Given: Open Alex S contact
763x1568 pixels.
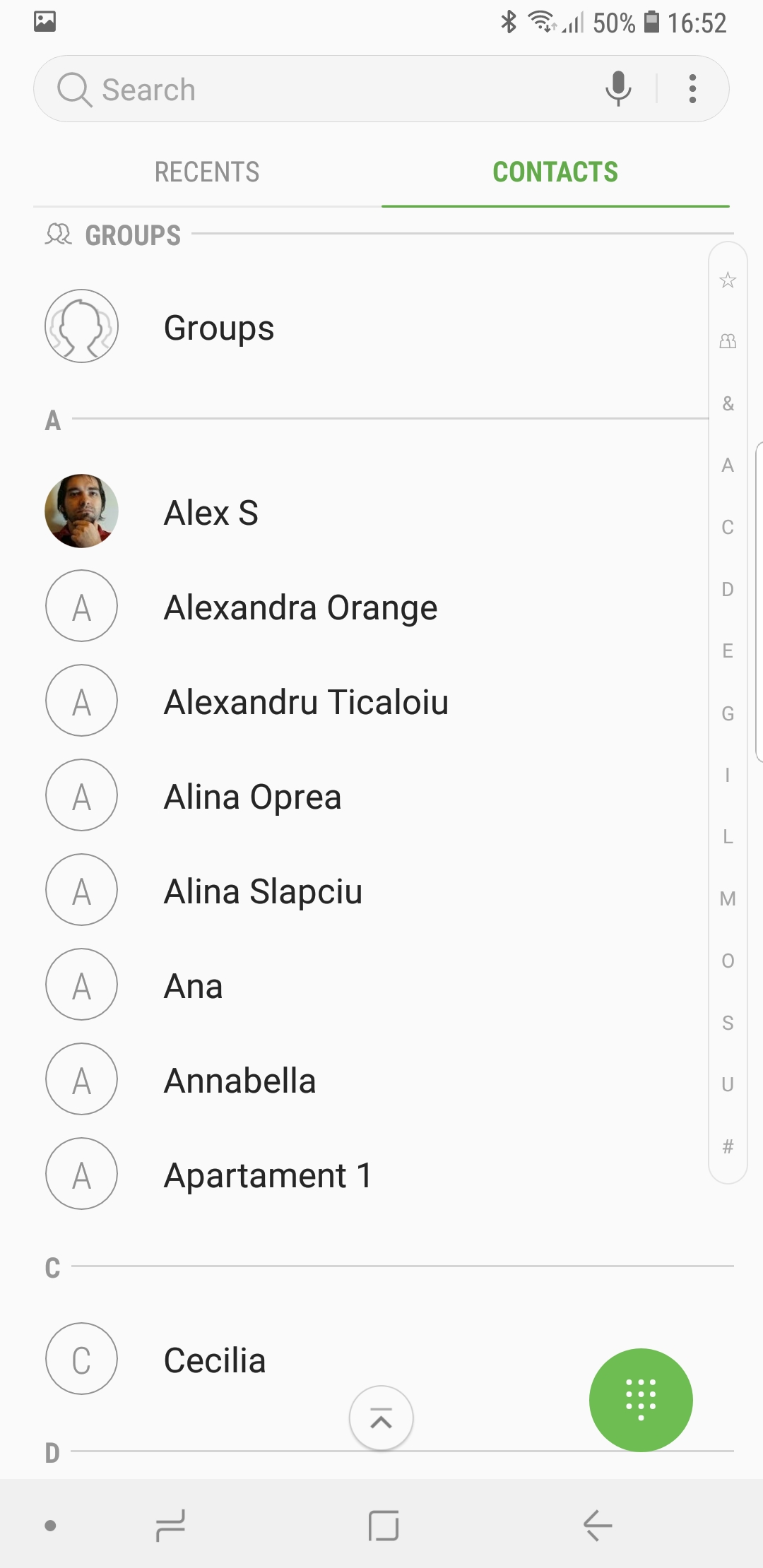Looking at the screenshot, I should coord(211,512).
